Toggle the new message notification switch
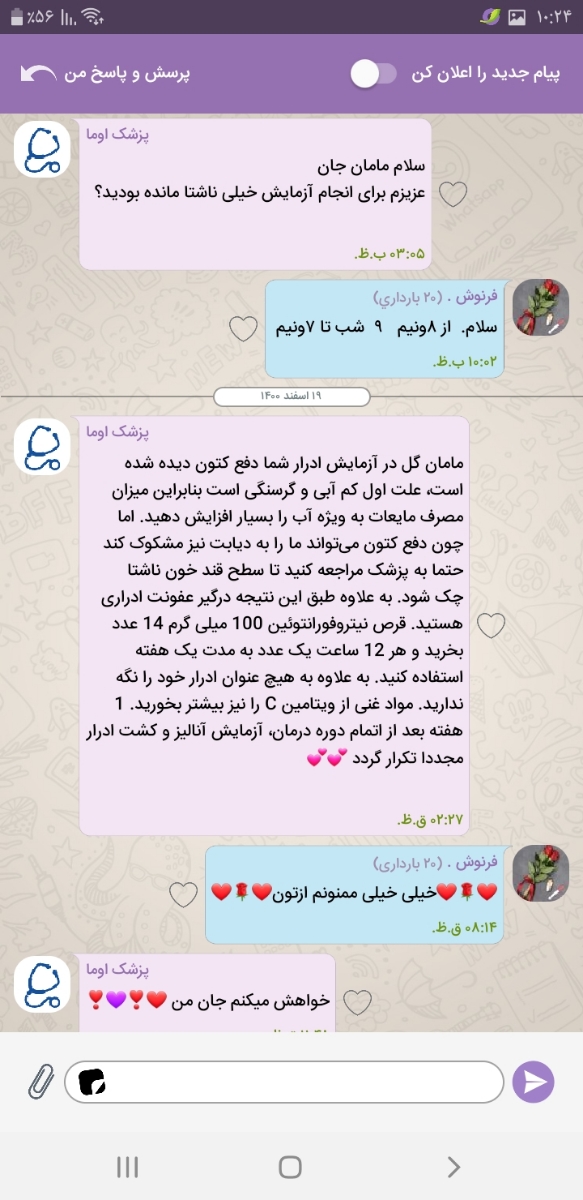The height and width of the screenshot is (1200, 583). (x=373, y=74)
